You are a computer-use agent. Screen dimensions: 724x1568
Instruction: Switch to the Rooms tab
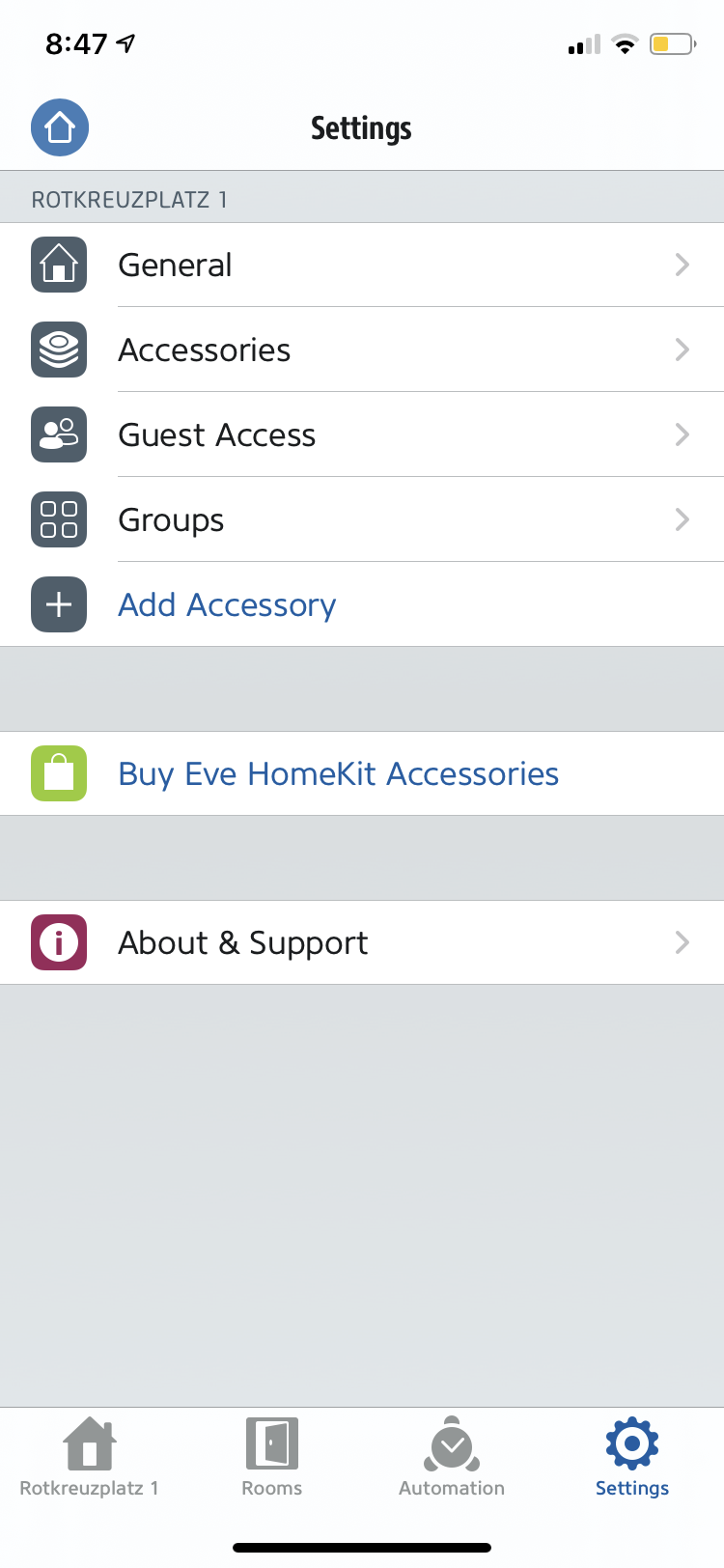(x=271, y=1458)
